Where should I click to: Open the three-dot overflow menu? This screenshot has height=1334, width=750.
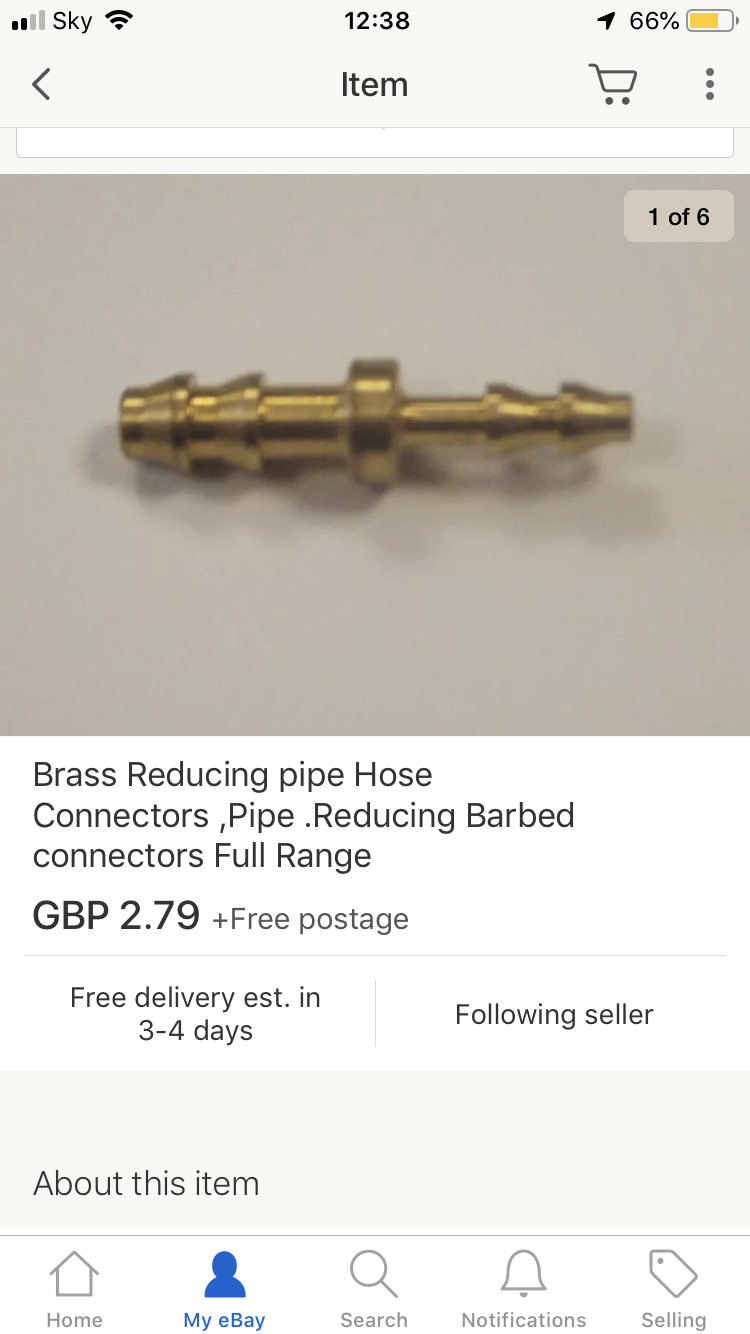tap(709, 85)
